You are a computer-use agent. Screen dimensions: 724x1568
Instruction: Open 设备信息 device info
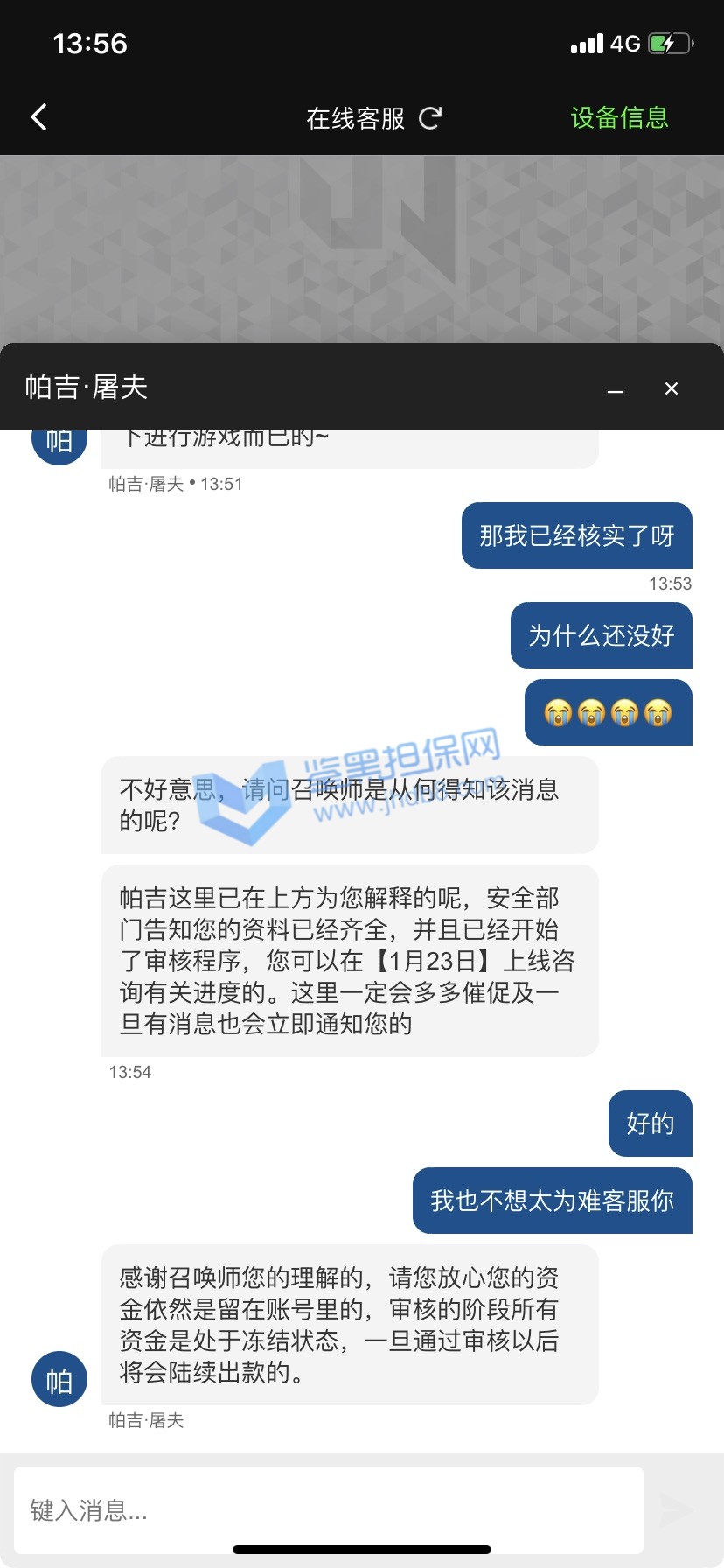click(x=619, y=117)
